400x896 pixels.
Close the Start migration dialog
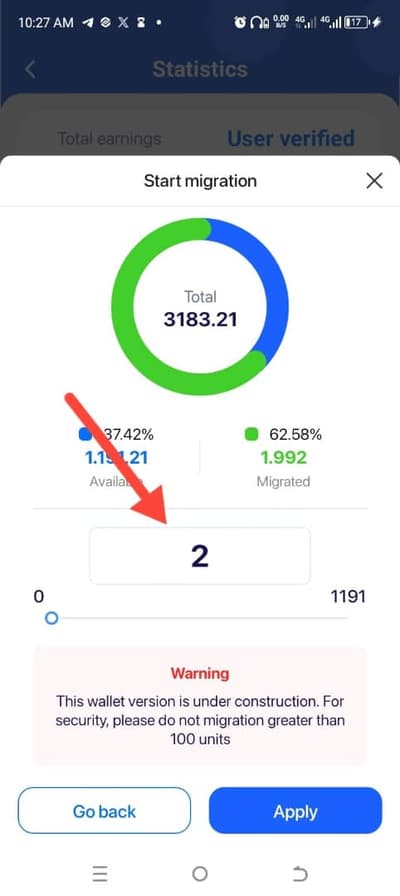tap(374, 181)
